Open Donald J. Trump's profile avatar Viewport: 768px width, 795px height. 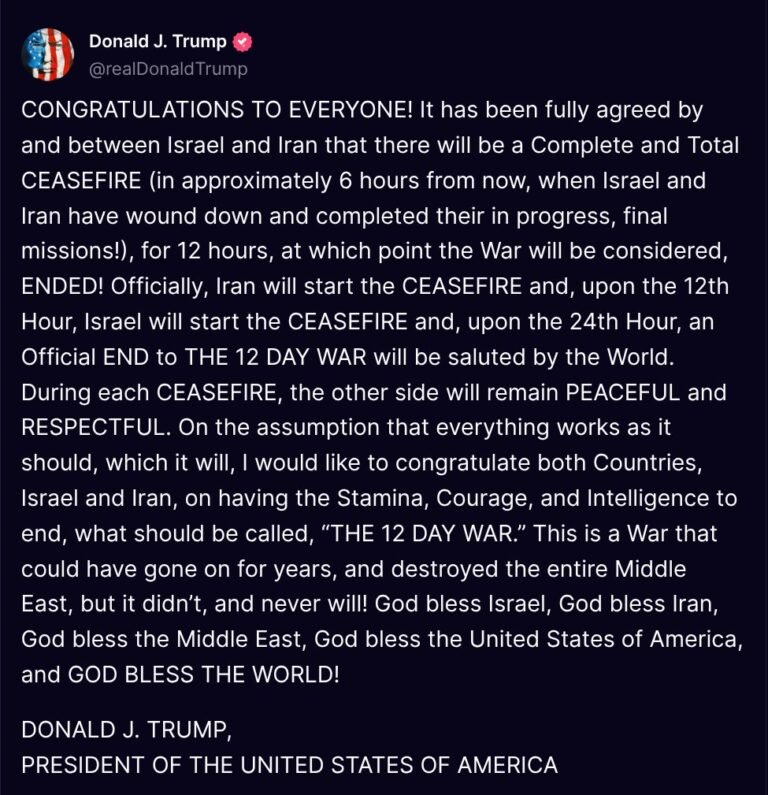[48, 55]
